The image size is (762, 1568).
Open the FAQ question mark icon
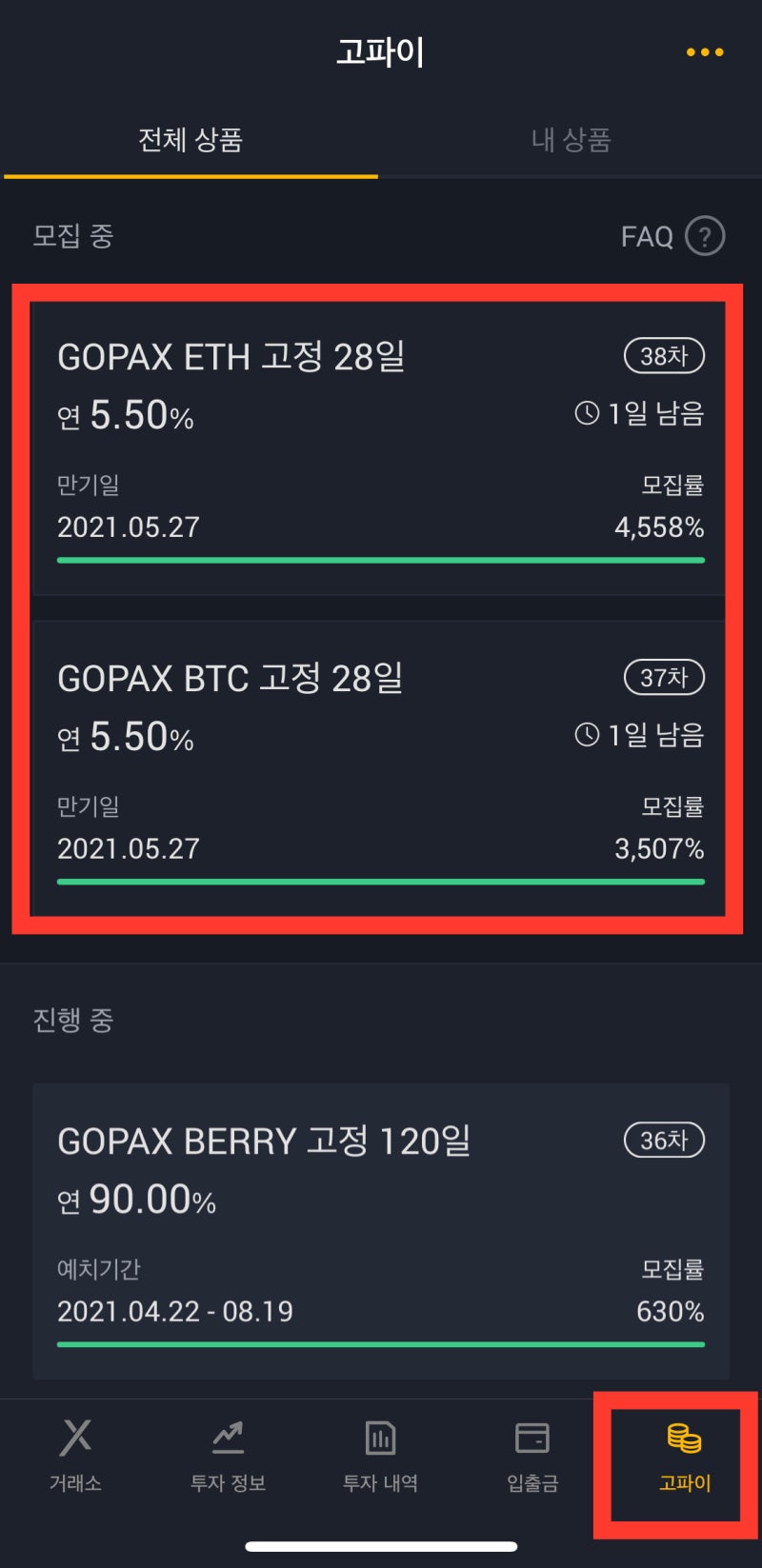click(x=704, y=237)
